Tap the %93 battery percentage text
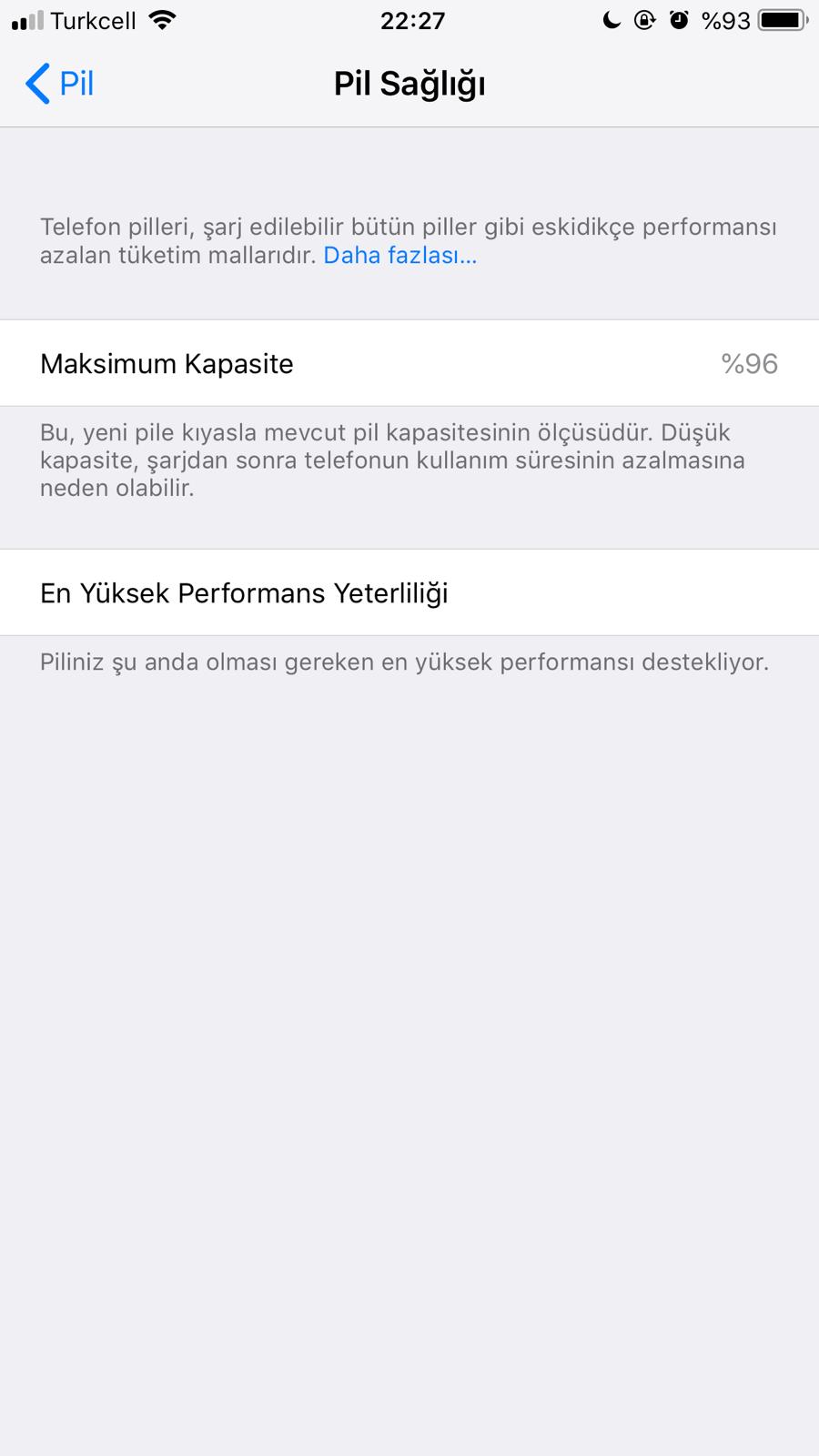The width and height of the screenshot is (819, 1456). (727, 18)
